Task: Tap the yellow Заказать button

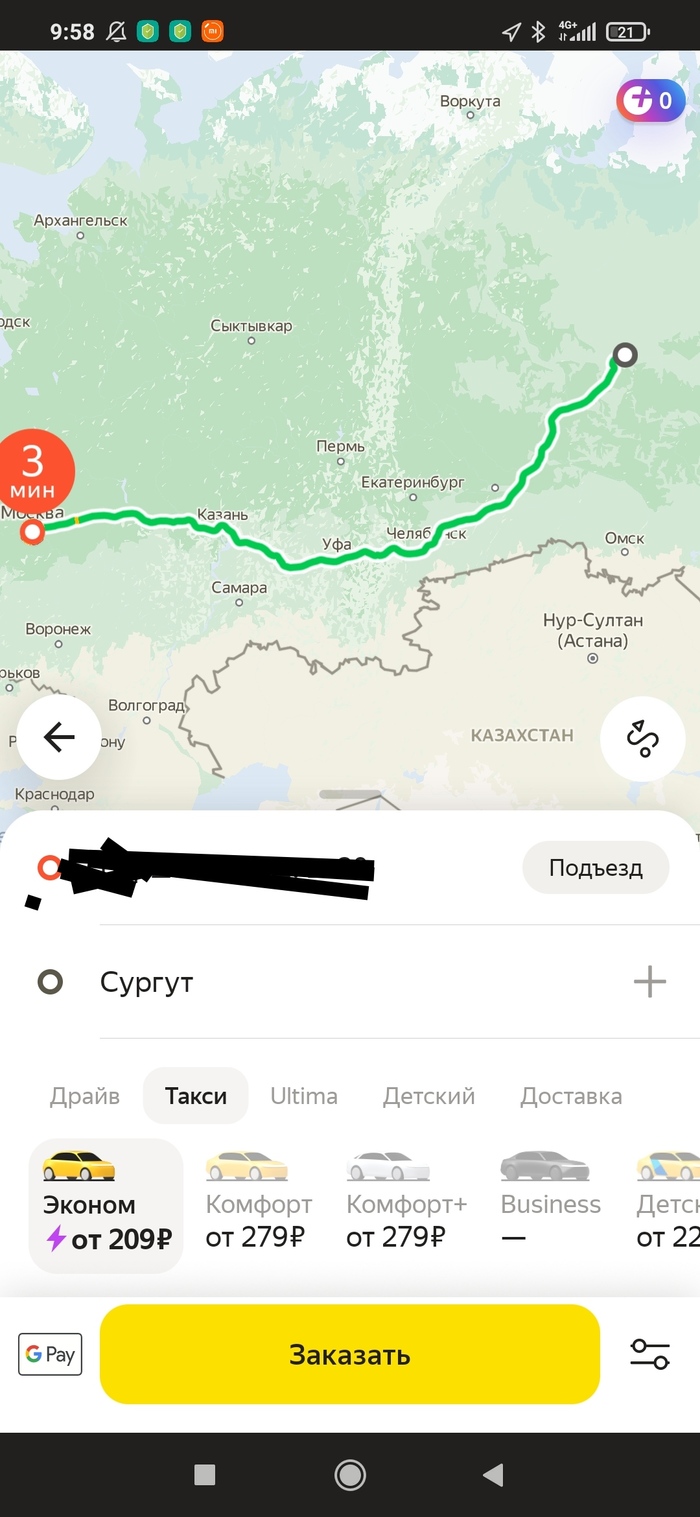Action: coord(349,1355)
